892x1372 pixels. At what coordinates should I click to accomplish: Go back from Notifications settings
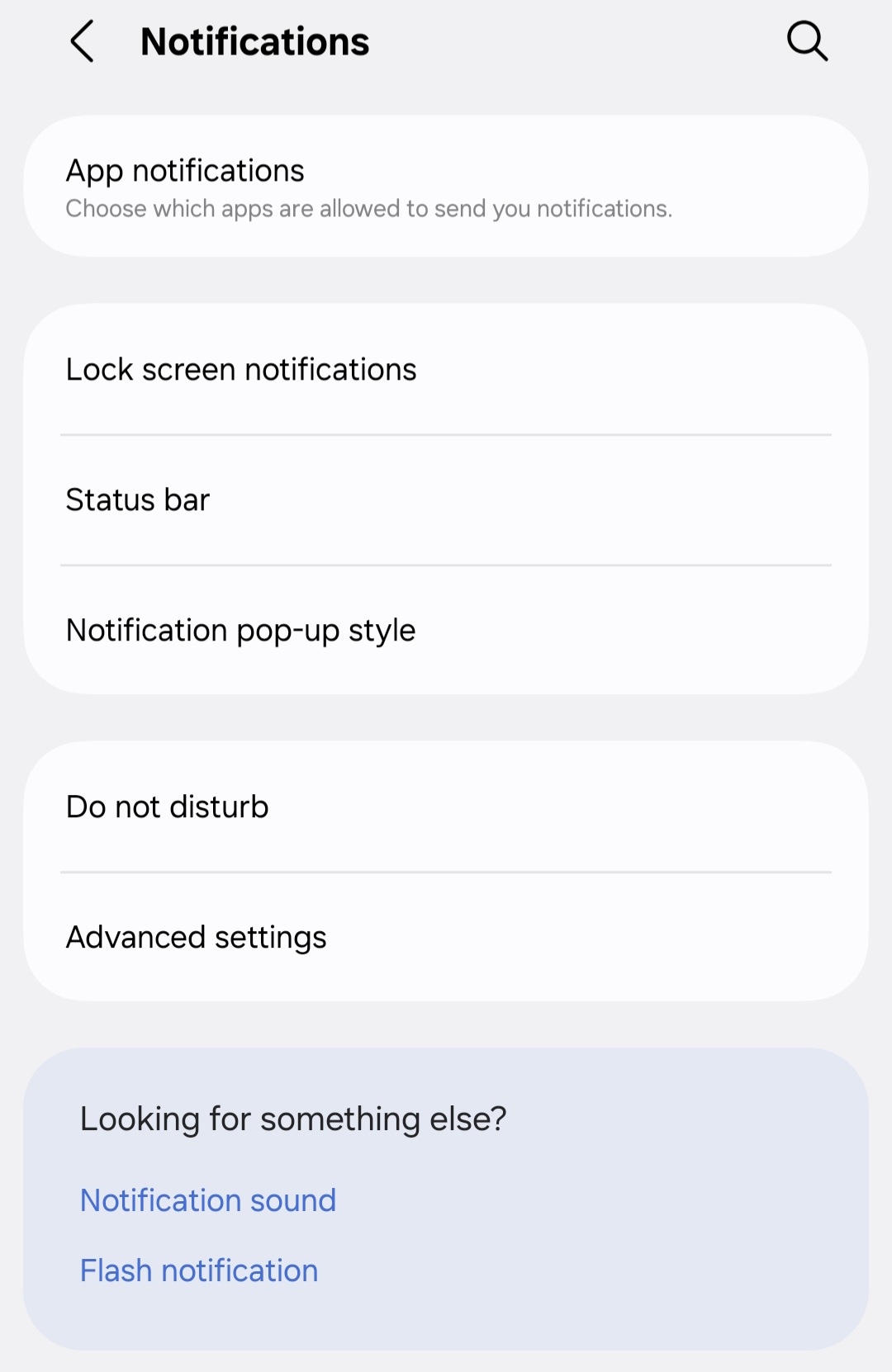point(83,42)
